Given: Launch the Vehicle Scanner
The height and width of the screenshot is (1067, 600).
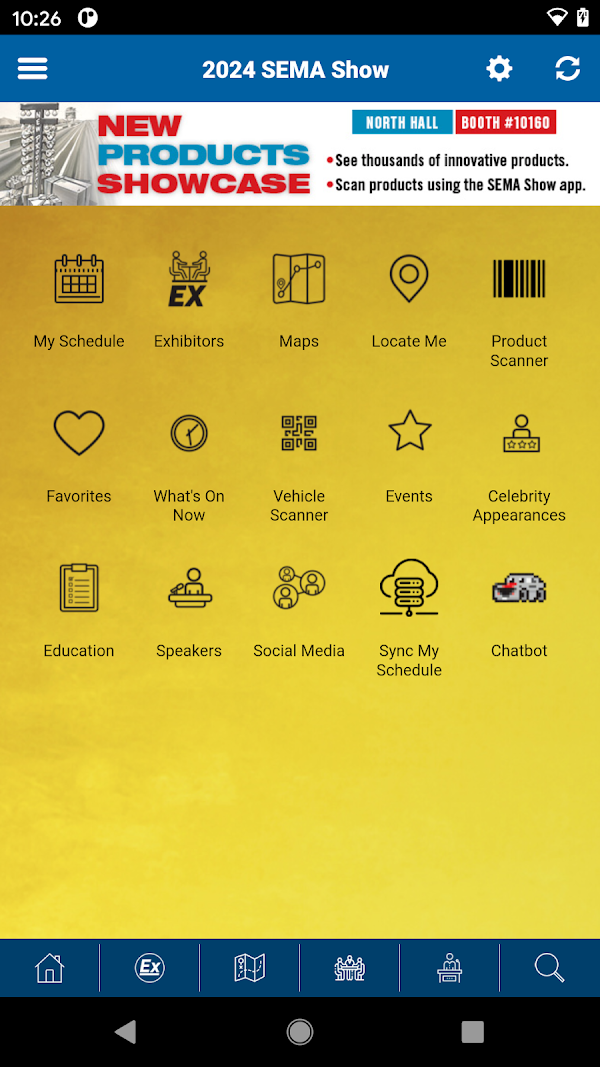Looking at the screenshot, I should coord(299,460).
